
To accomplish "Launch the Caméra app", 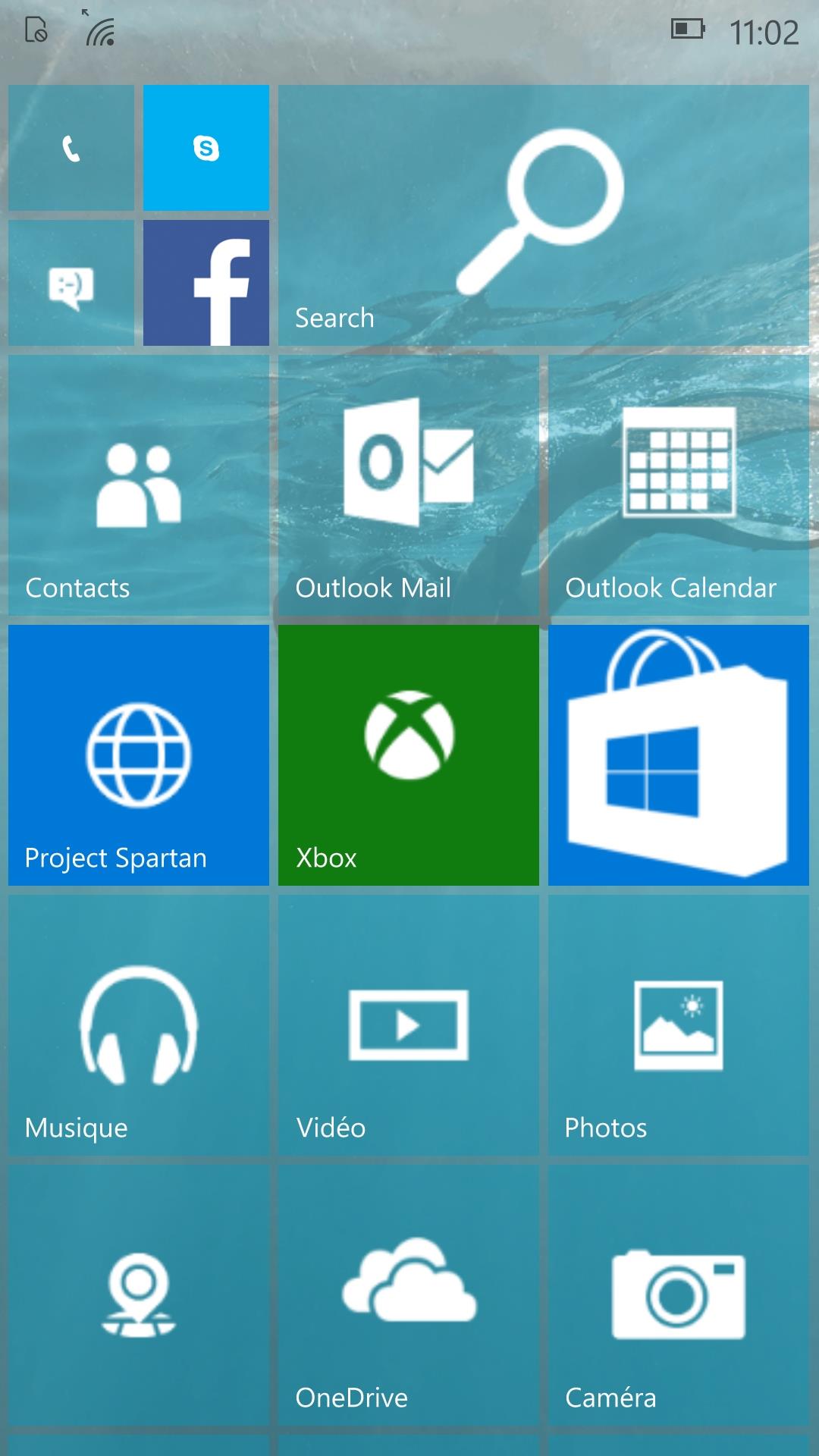I will tap(679, 1295).
